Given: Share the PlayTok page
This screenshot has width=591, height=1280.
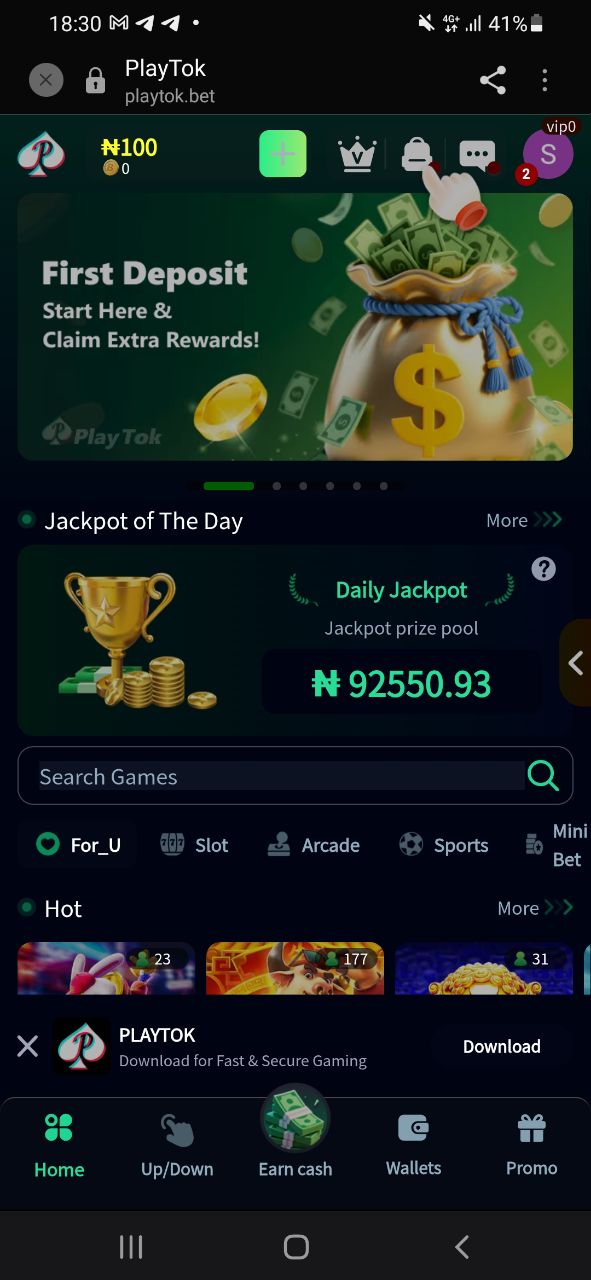Looking at the screenshot, I should [x=493, y=80].
